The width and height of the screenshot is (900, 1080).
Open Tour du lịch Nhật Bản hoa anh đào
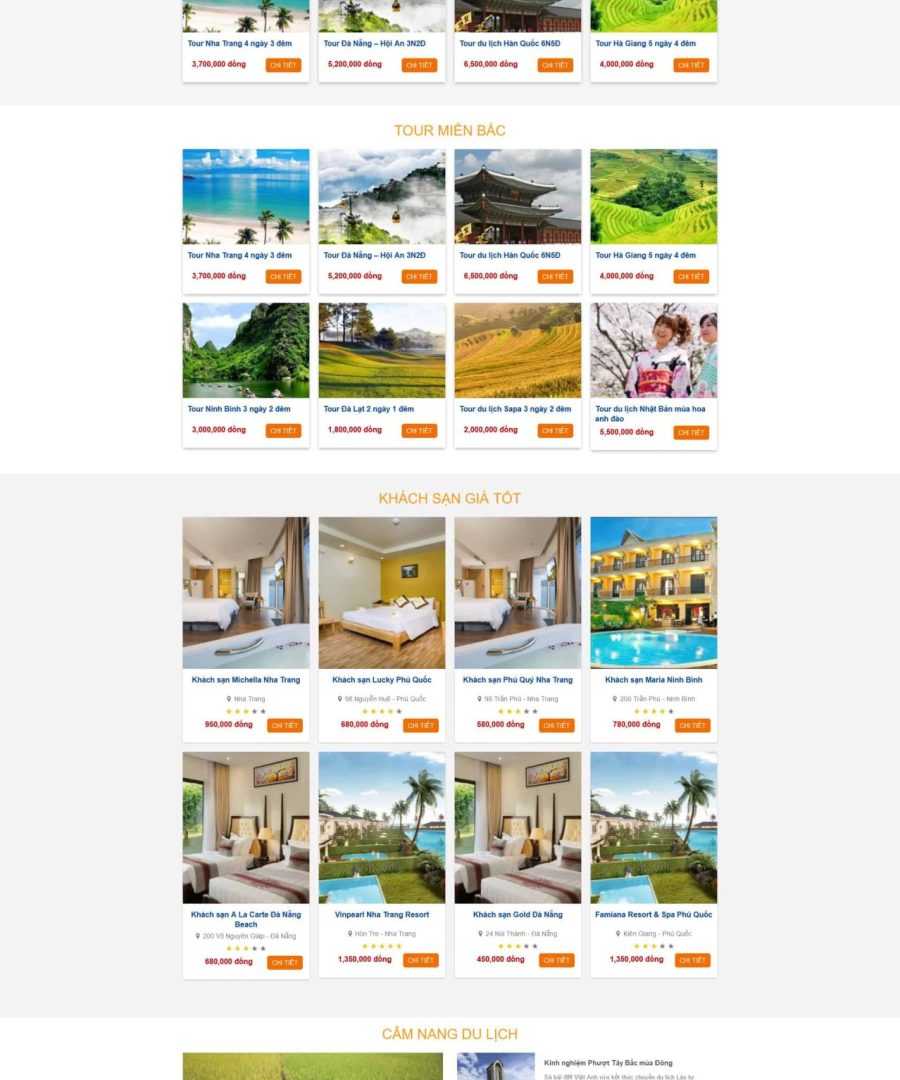[x=650, y=413]
